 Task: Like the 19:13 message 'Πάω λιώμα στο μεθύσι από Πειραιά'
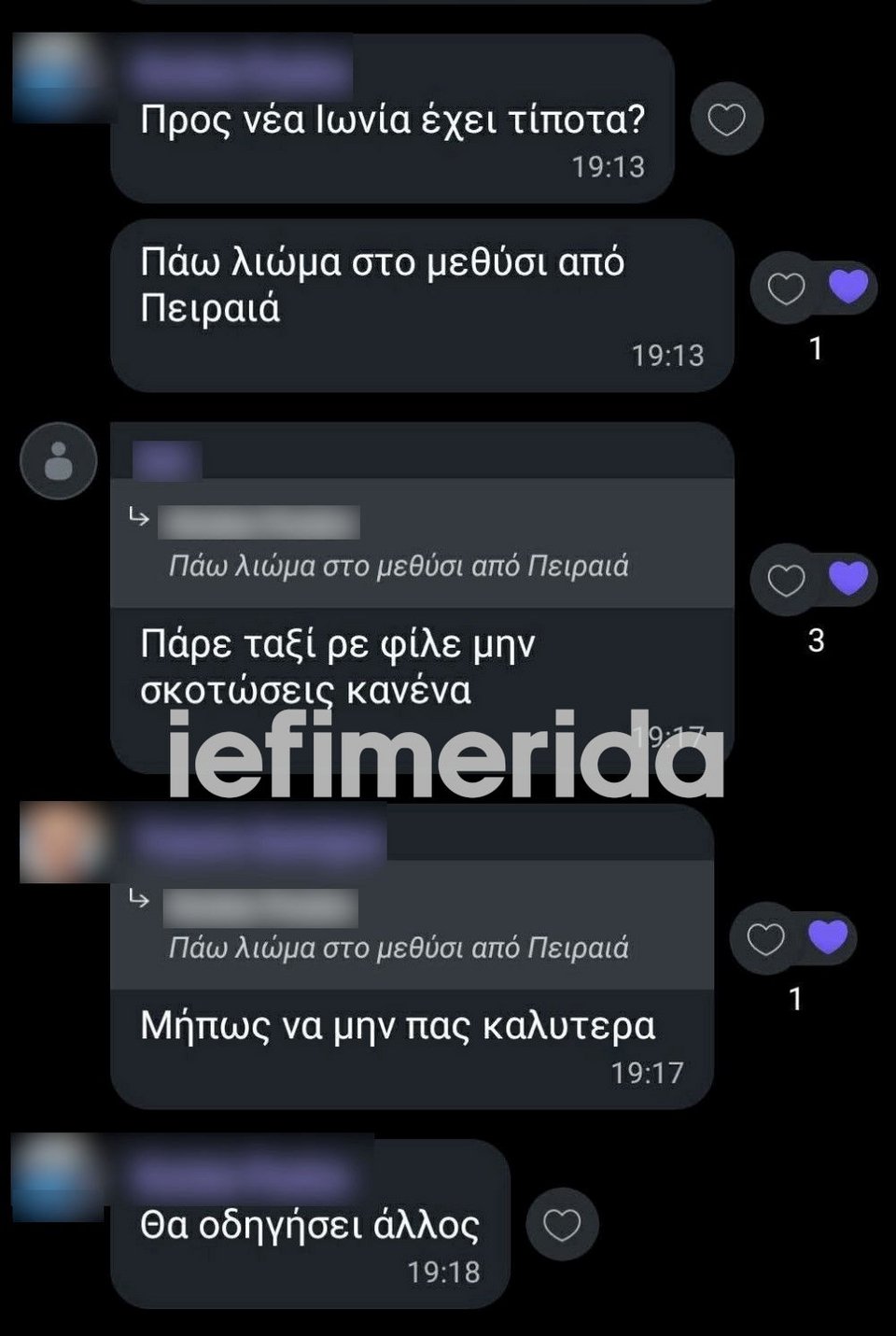(x=786, y=288)
